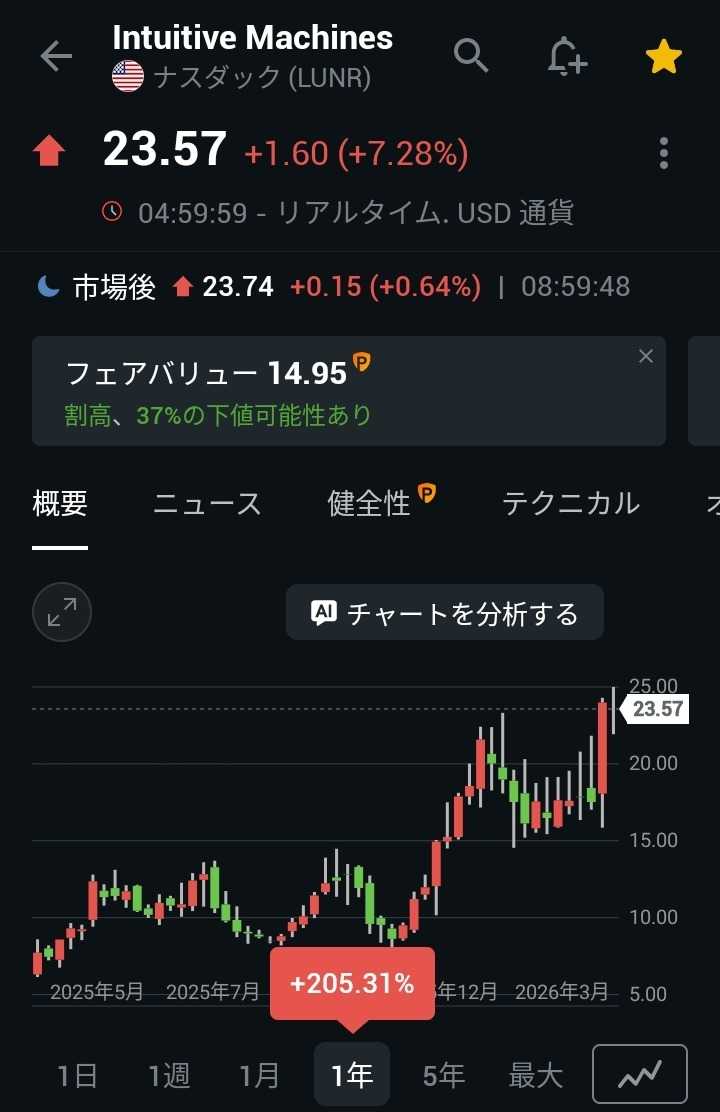Select the 5年 chart range

(x=443, y=1075)
